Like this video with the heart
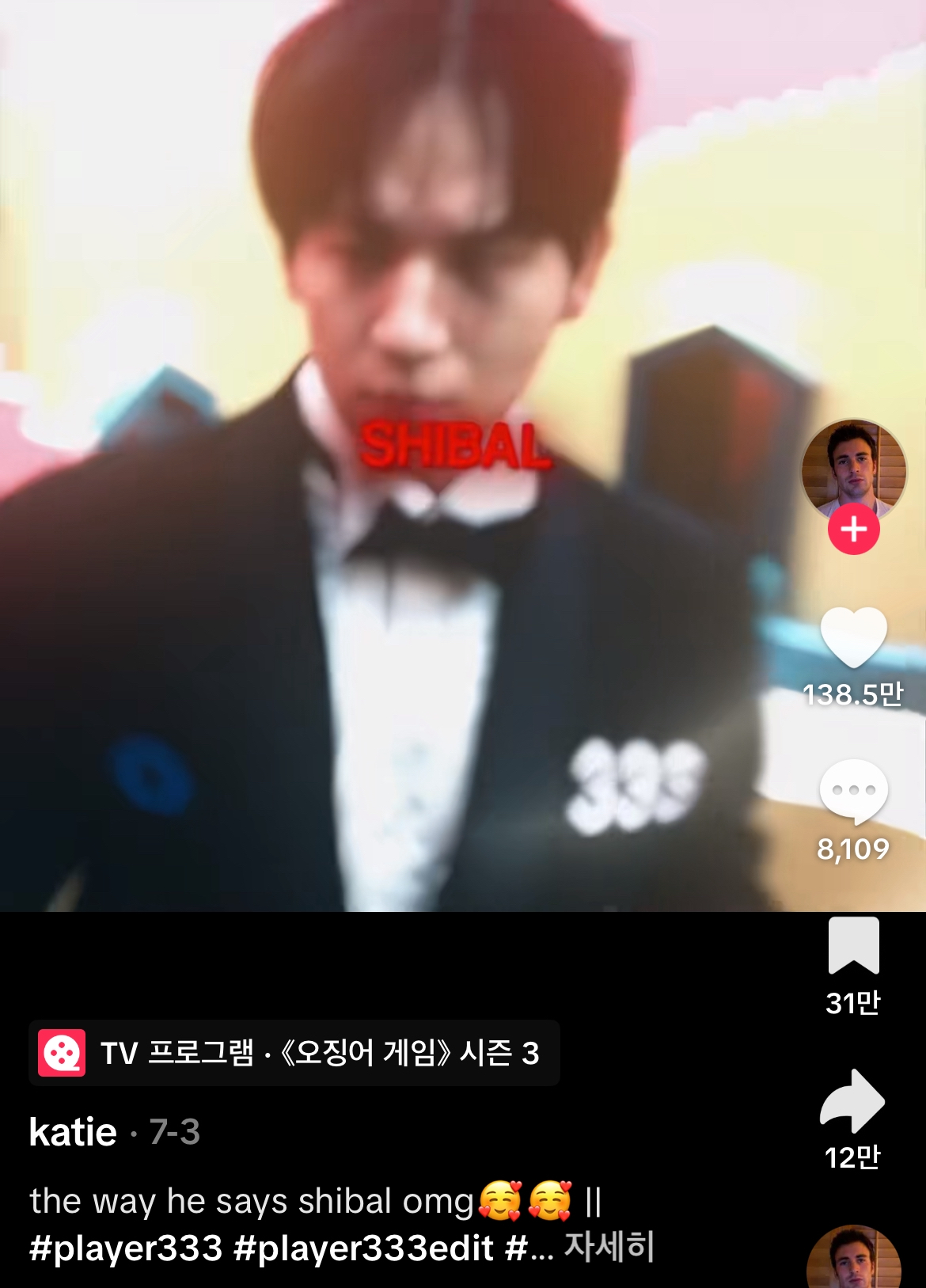The image size is (926, 1288). (x=853, y=637)
